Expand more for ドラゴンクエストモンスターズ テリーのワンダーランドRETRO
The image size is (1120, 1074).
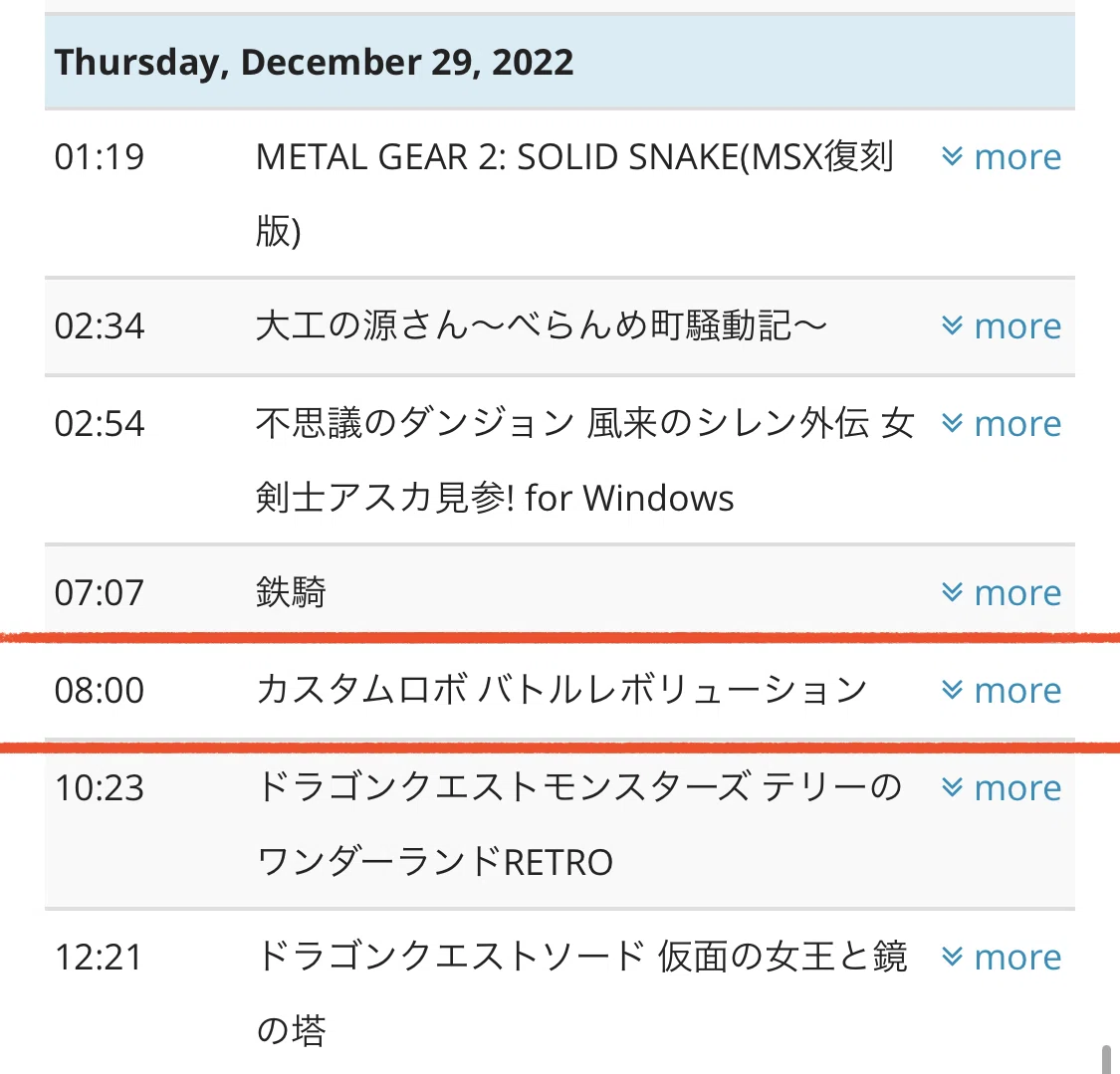tap(1002, 788)
